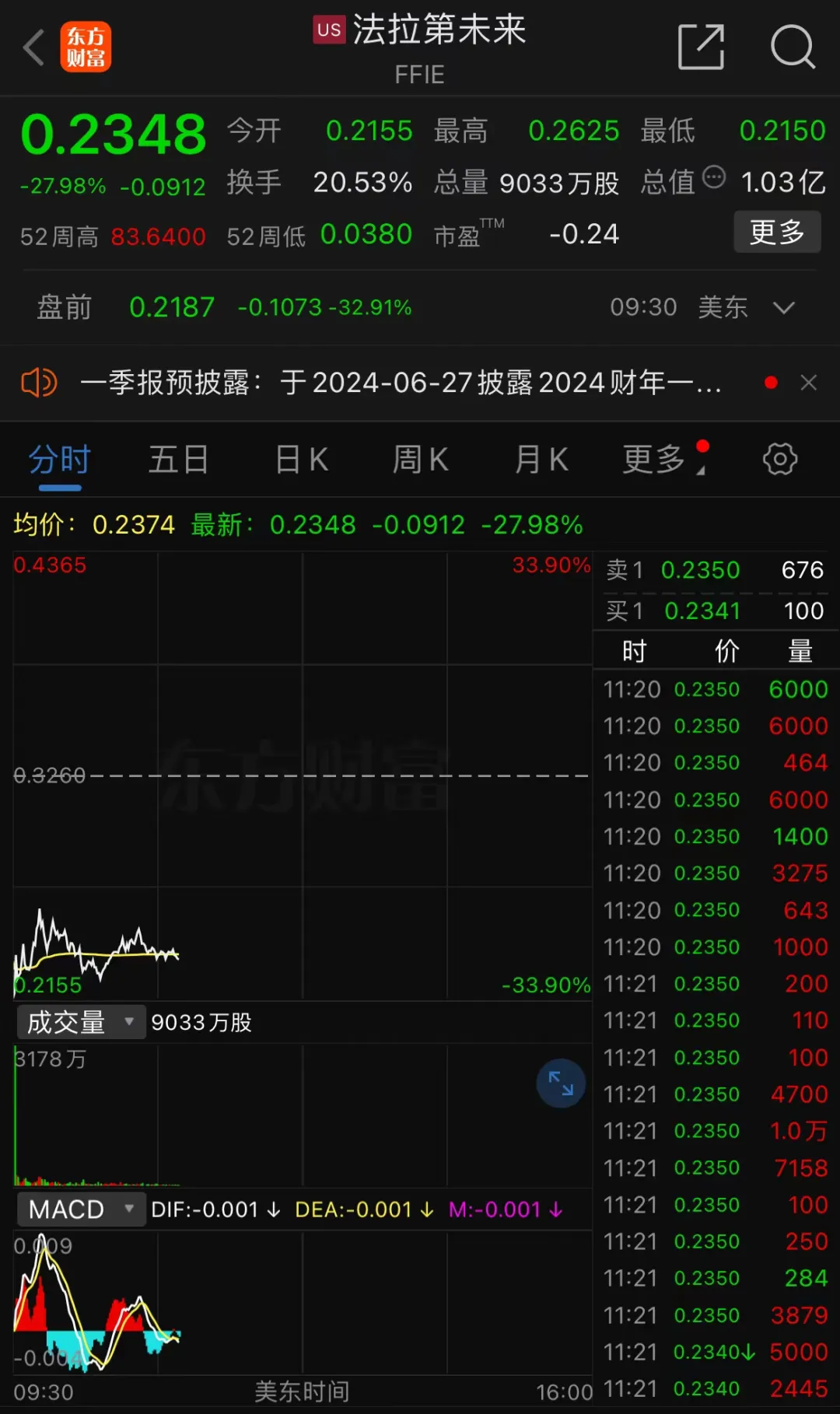Open chart settings gear icon
Image resolution: width=840 pixels, height=1414 pixels.
coord(779,460)
